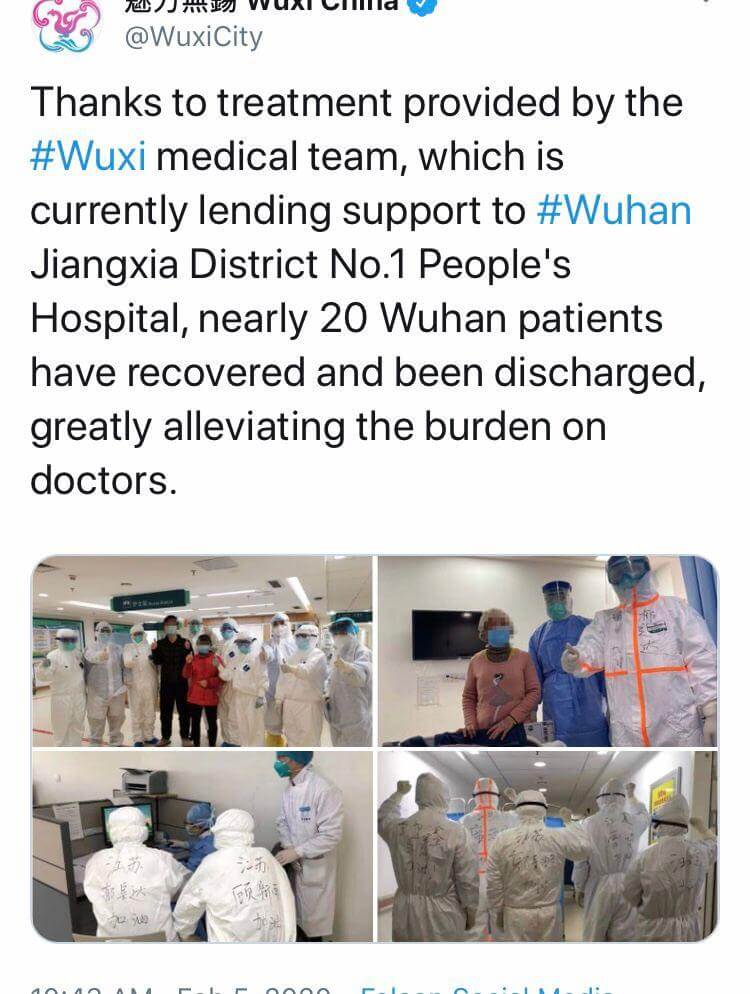The height and width of the screenshot is (994, 750).
Task: Follow the #Wuhan hashtag link
Action: click(x=613, y=210)
